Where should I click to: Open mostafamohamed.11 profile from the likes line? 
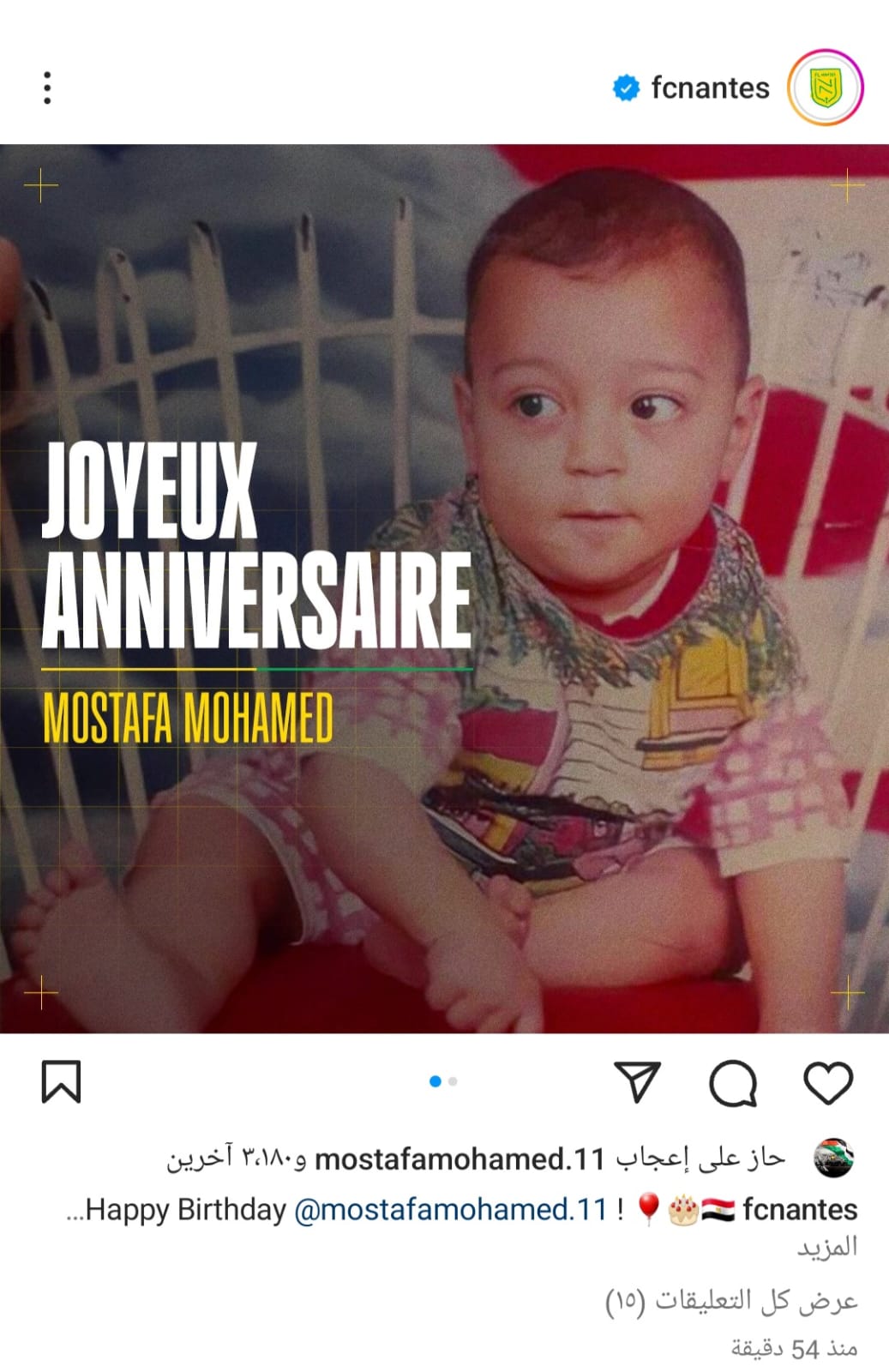coord(460,1159)
